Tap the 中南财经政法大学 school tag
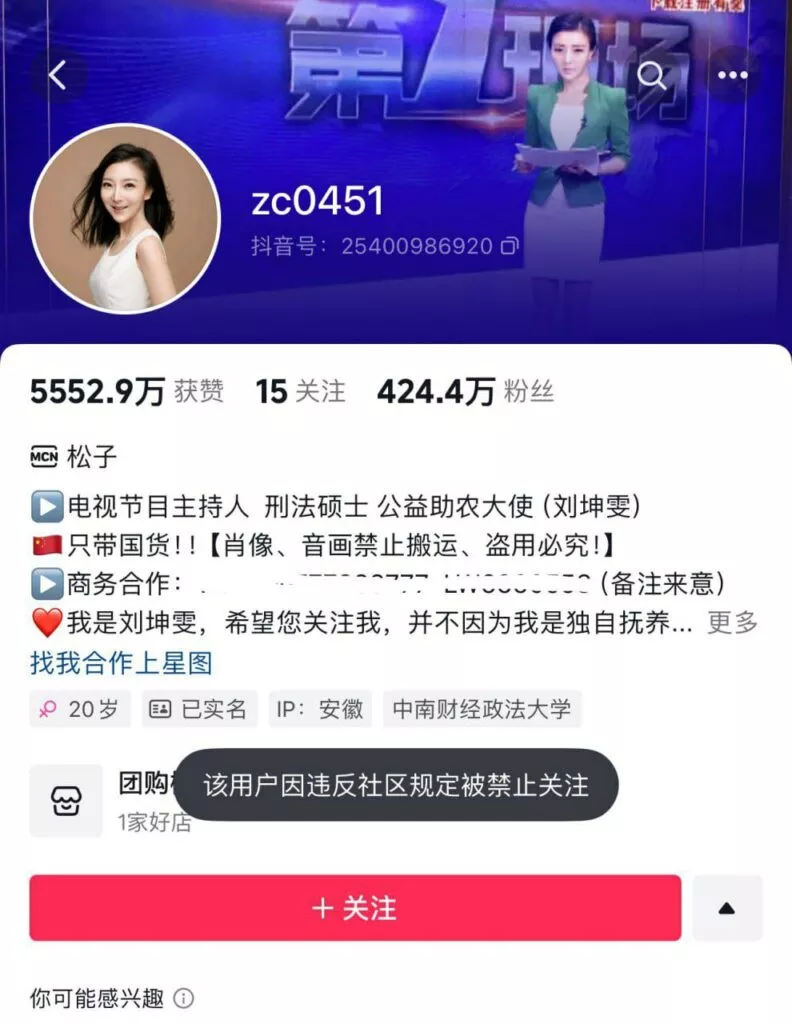Image resolution: width=792 pixels, height=1024 pixels. point(481,710)
